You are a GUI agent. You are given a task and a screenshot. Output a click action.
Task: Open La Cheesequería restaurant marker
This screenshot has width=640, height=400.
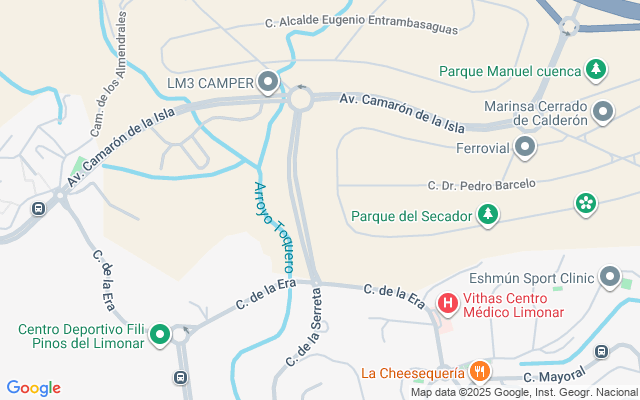click(480, 373)
